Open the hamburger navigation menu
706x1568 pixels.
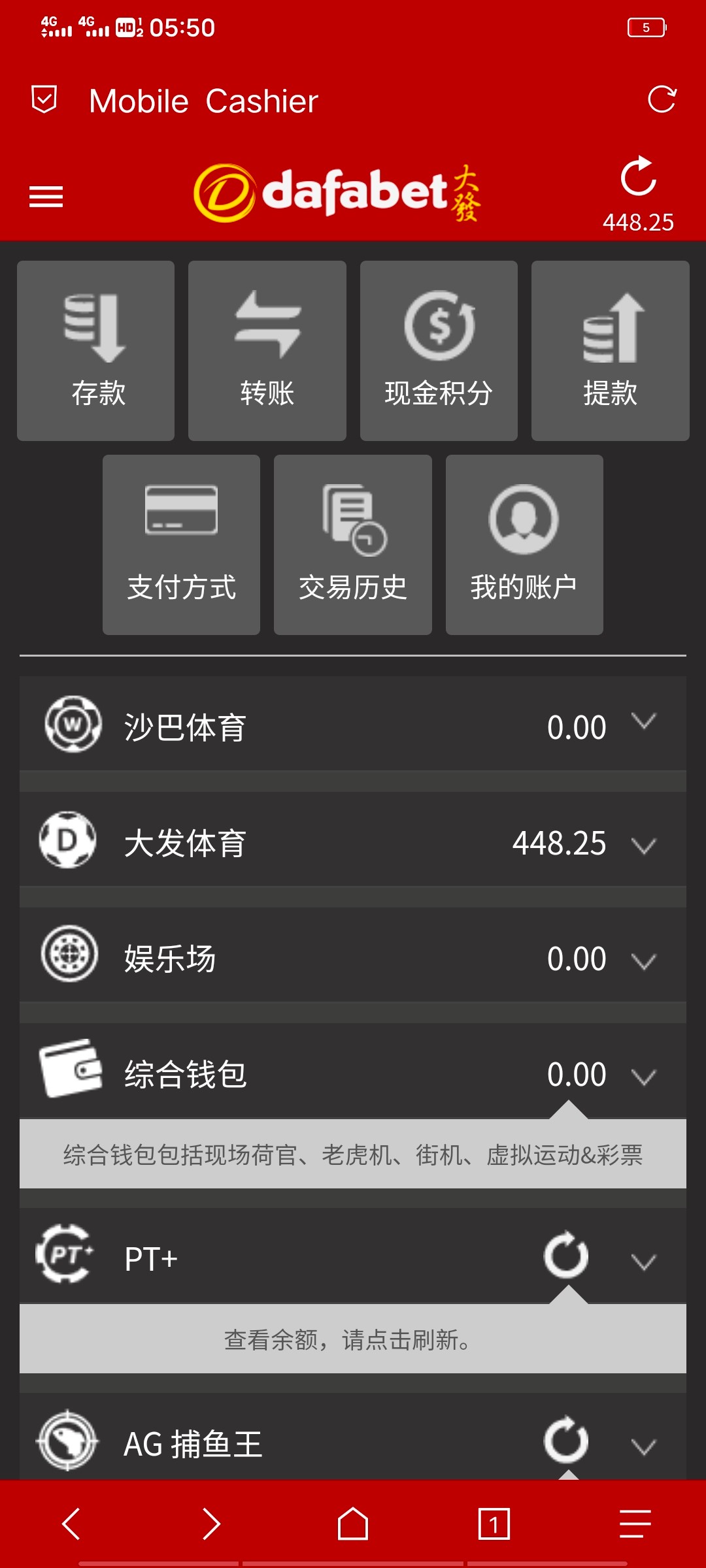pos(46,196)
